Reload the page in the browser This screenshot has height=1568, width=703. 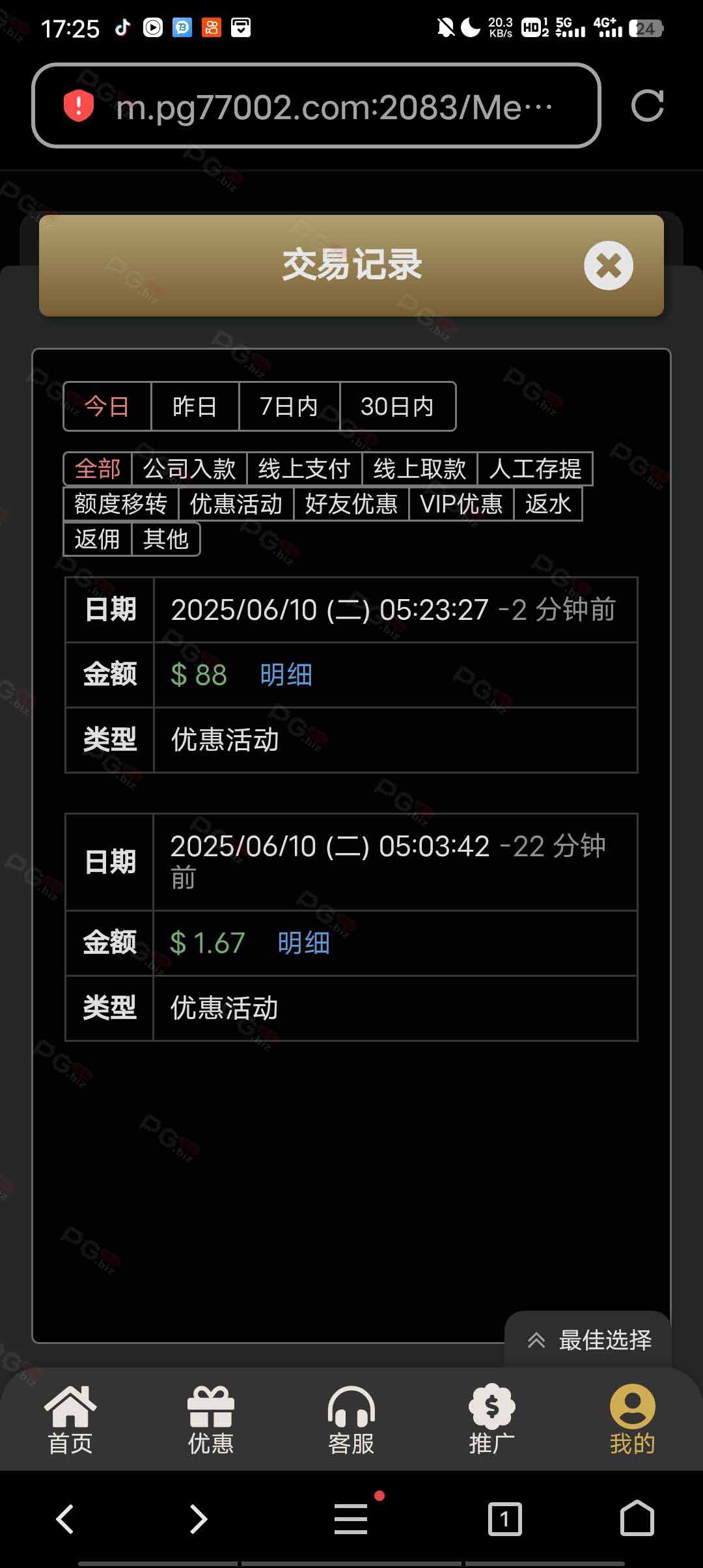pyautogui.click(x=647, y=106)
